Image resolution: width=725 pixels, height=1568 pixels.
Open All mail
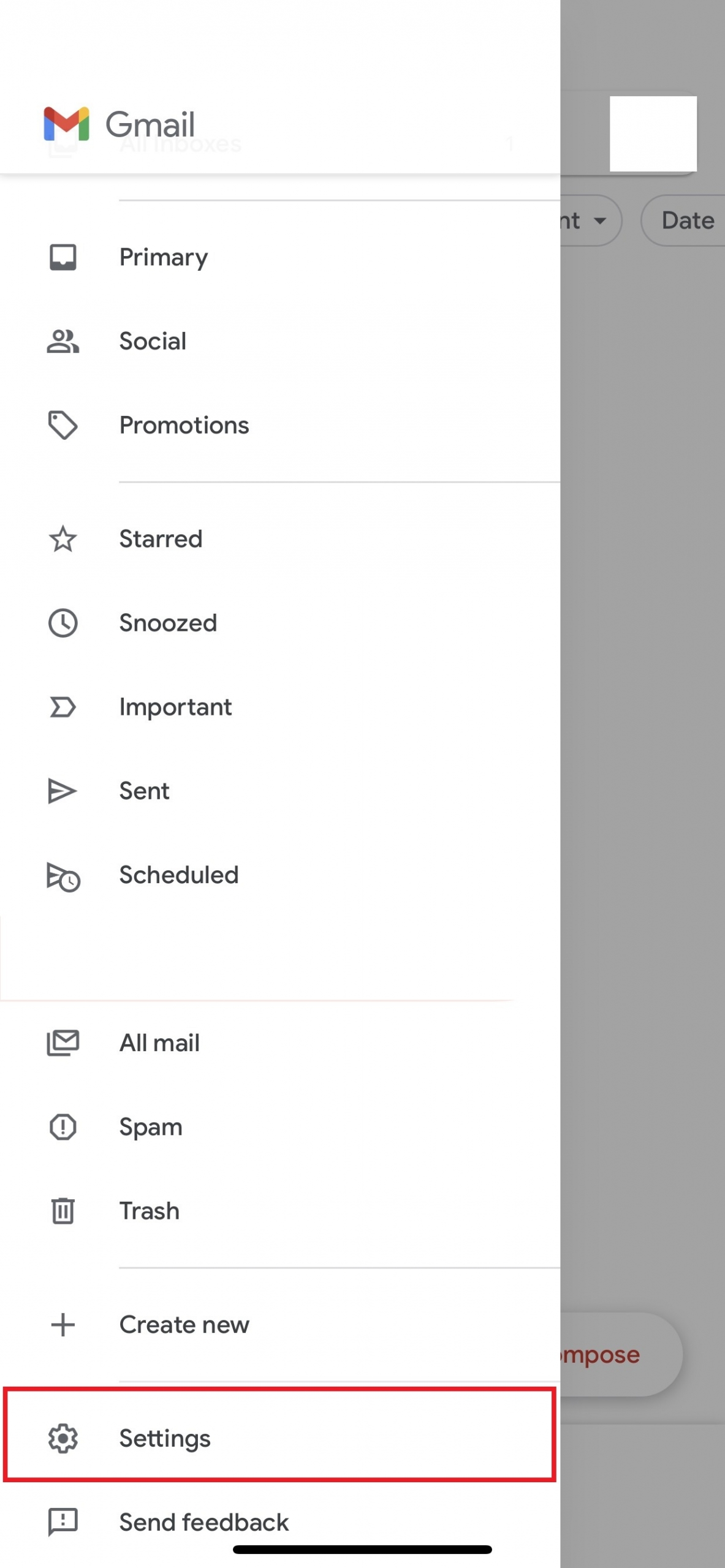click(x=280, y=1042)
